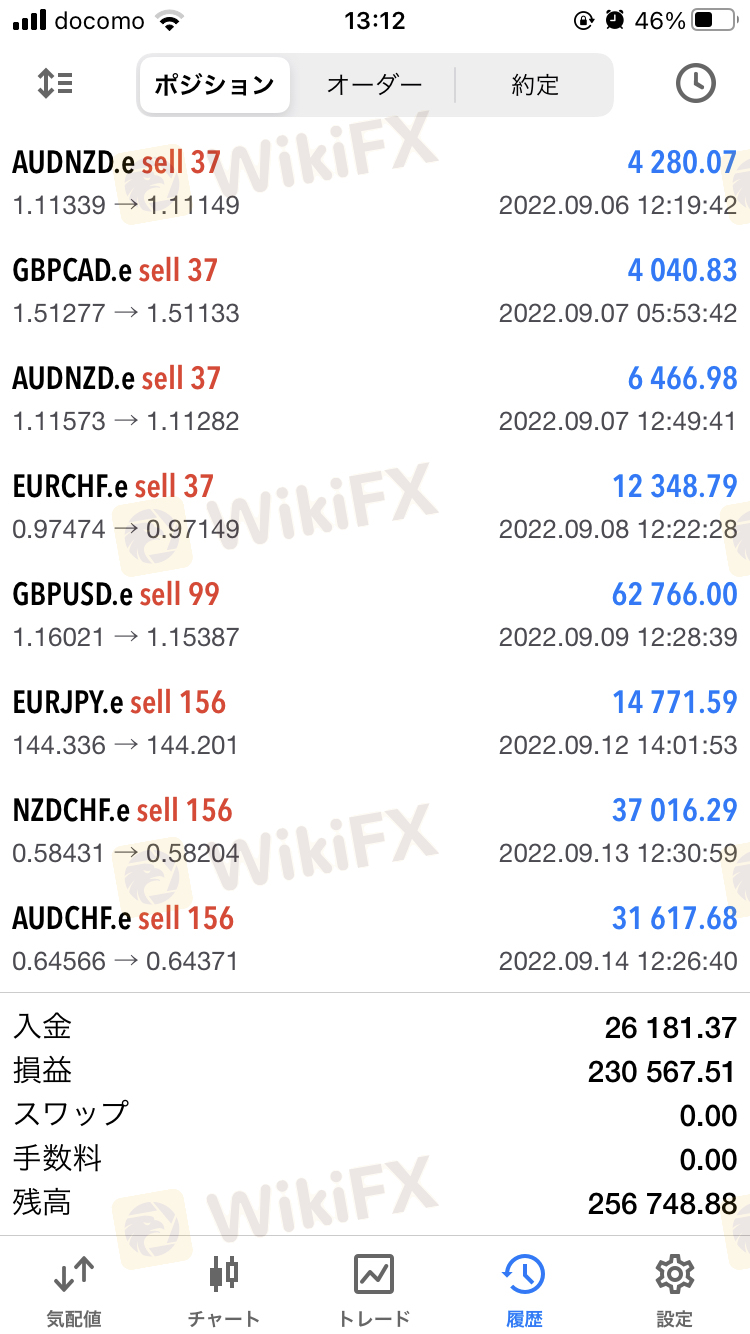Image resolution: width=750 pixels, height=1334 pixels.
Task: Switch to the 約定 segment
Action: tap(535, 85)
